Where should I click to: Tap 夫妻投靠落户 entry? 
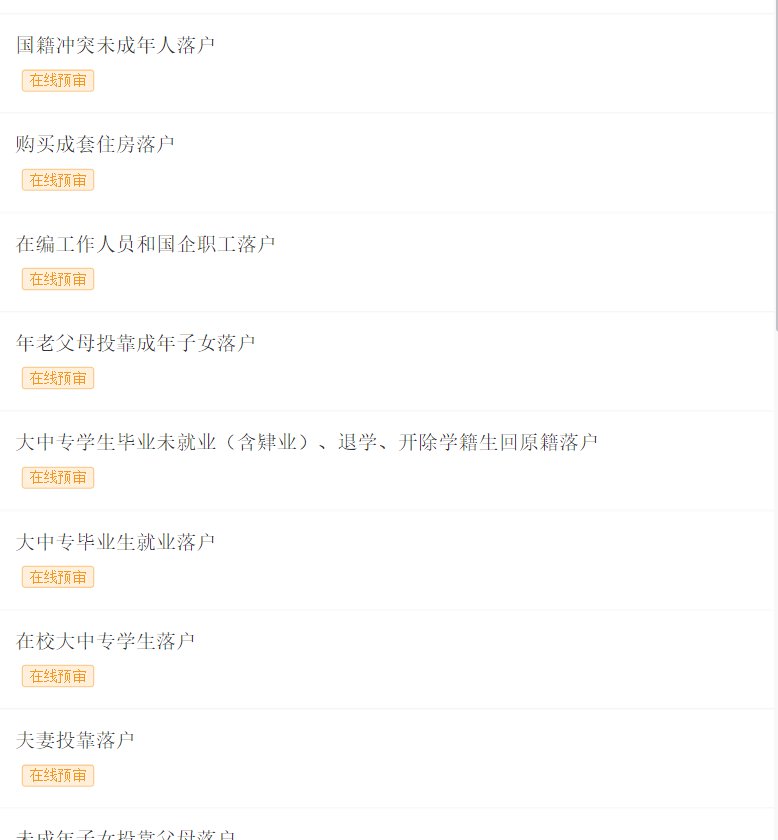76,740
